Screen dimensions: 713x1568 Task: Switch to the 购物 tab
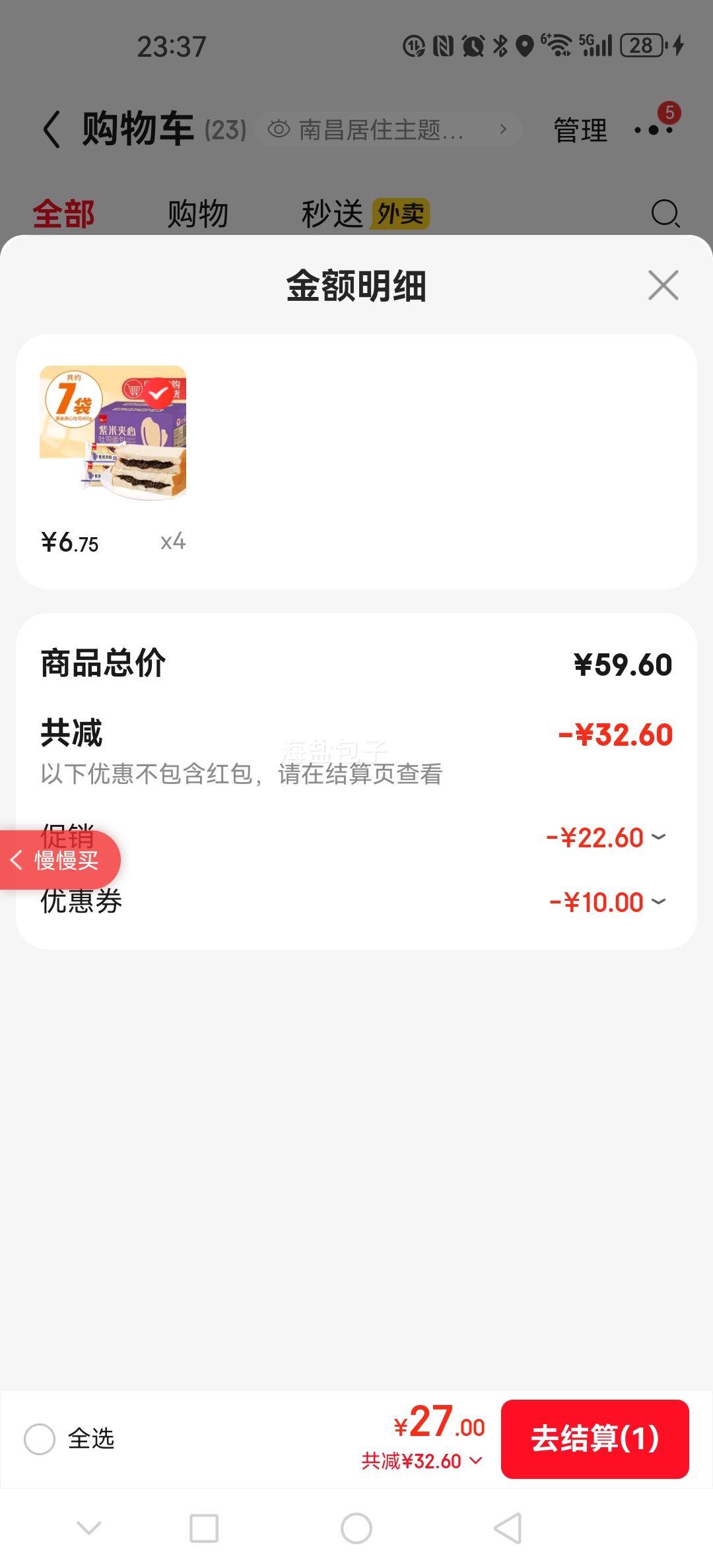(197, 214)
